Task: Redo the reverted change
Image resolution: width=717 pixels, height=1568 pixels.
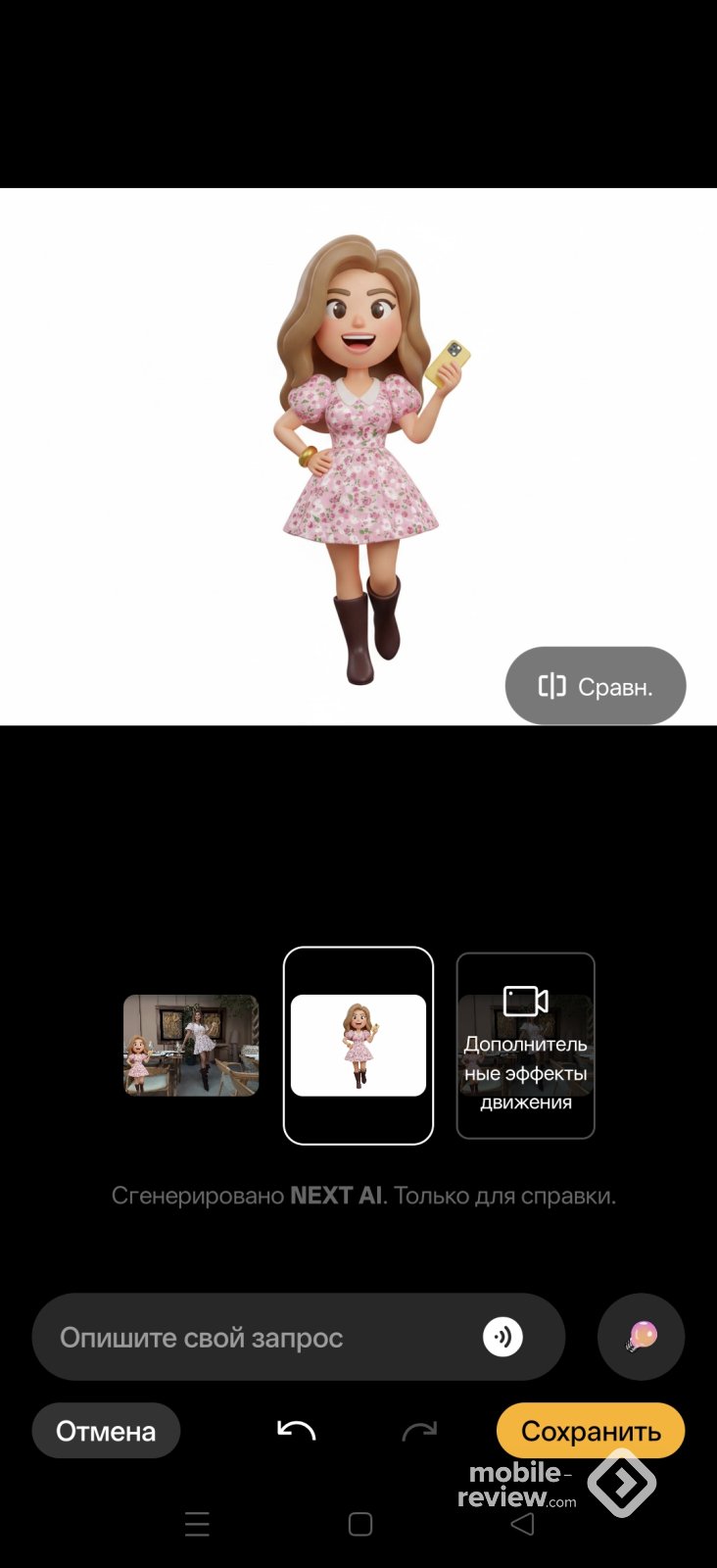Action: coord(419,1431)
